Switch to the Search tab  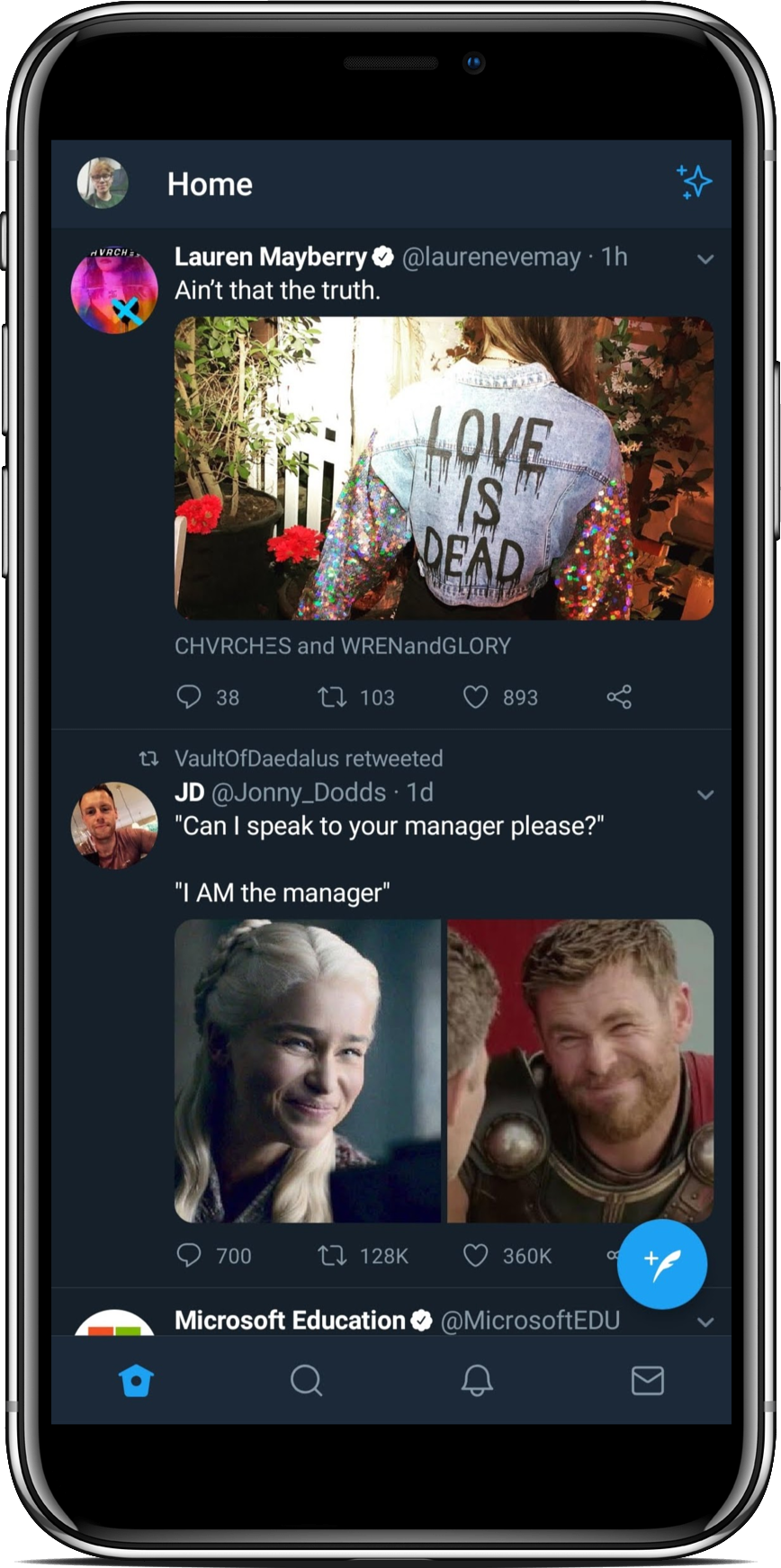click(x=306, y=1380)
